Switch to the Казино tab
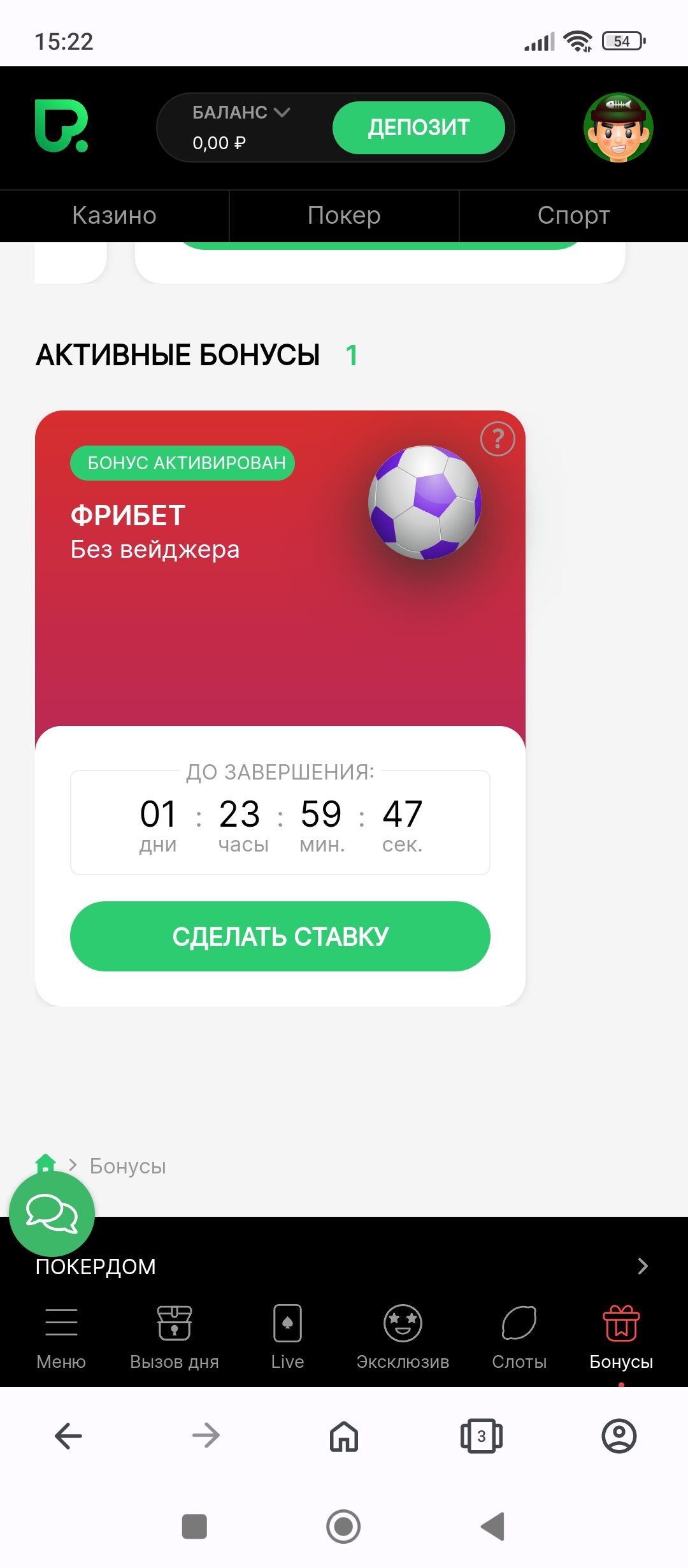The image size is (688, 1568). click(115, 215)
